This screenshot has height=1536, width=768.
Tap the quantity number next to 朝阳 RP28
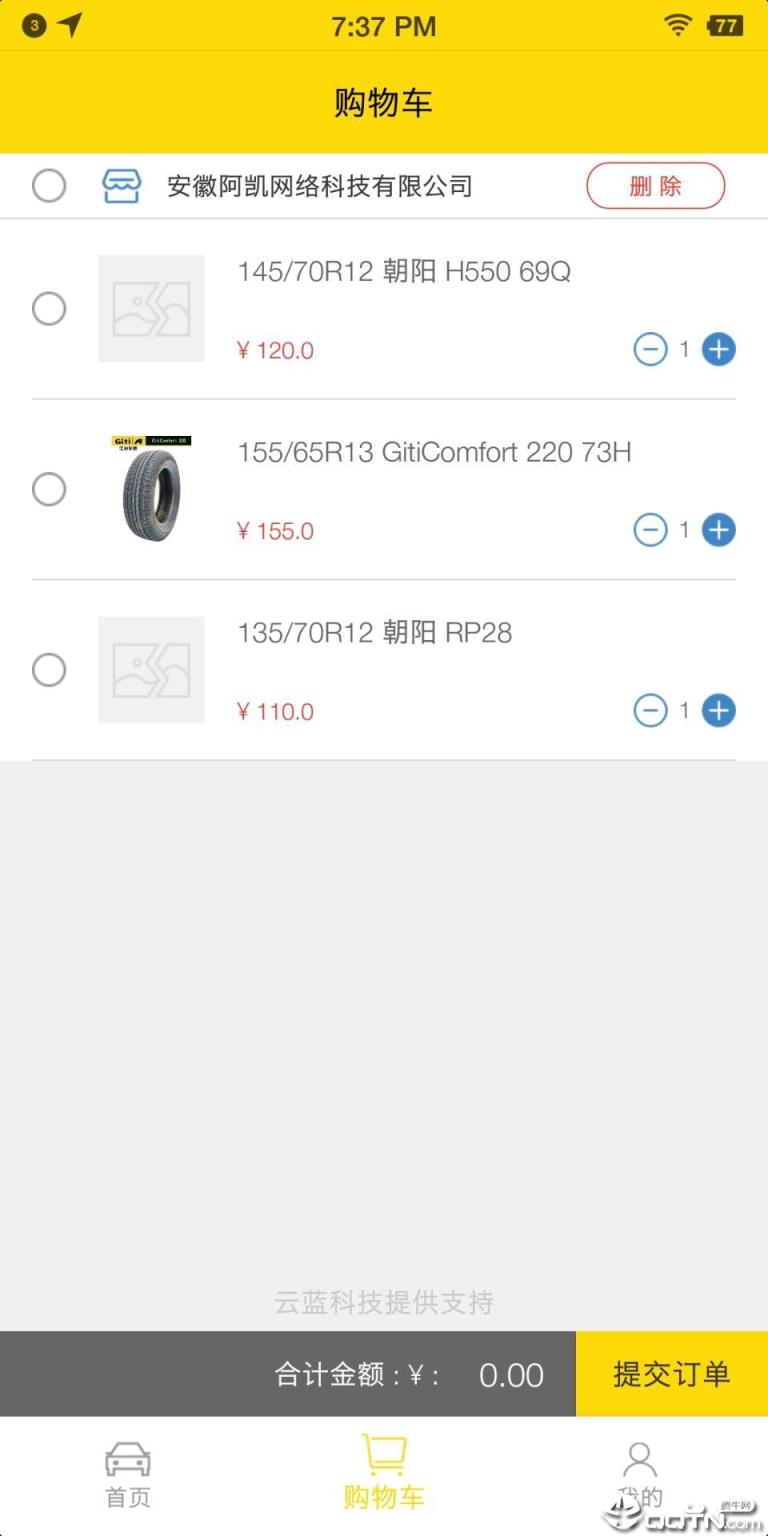[684, 710]
